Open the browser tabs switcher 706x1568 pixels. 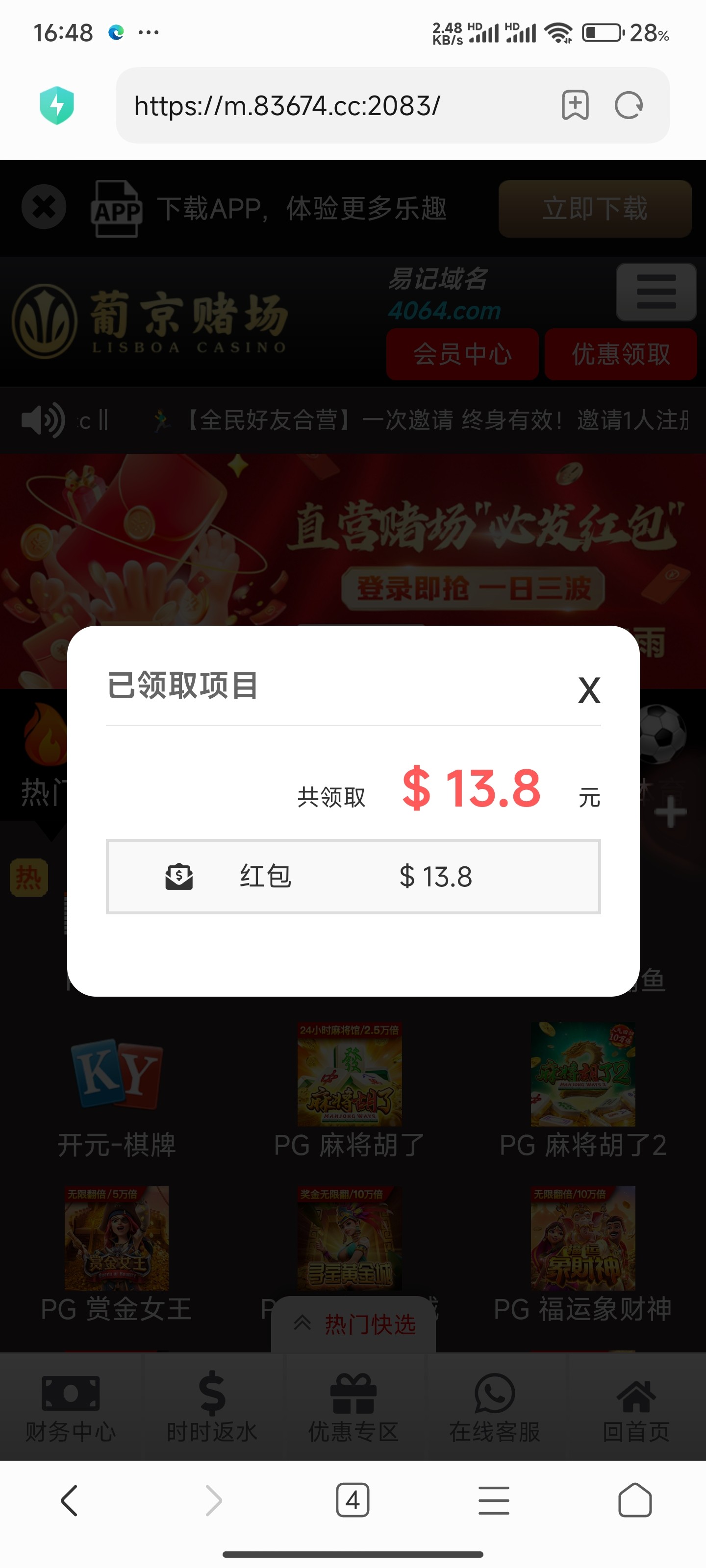pos(352,1500)
